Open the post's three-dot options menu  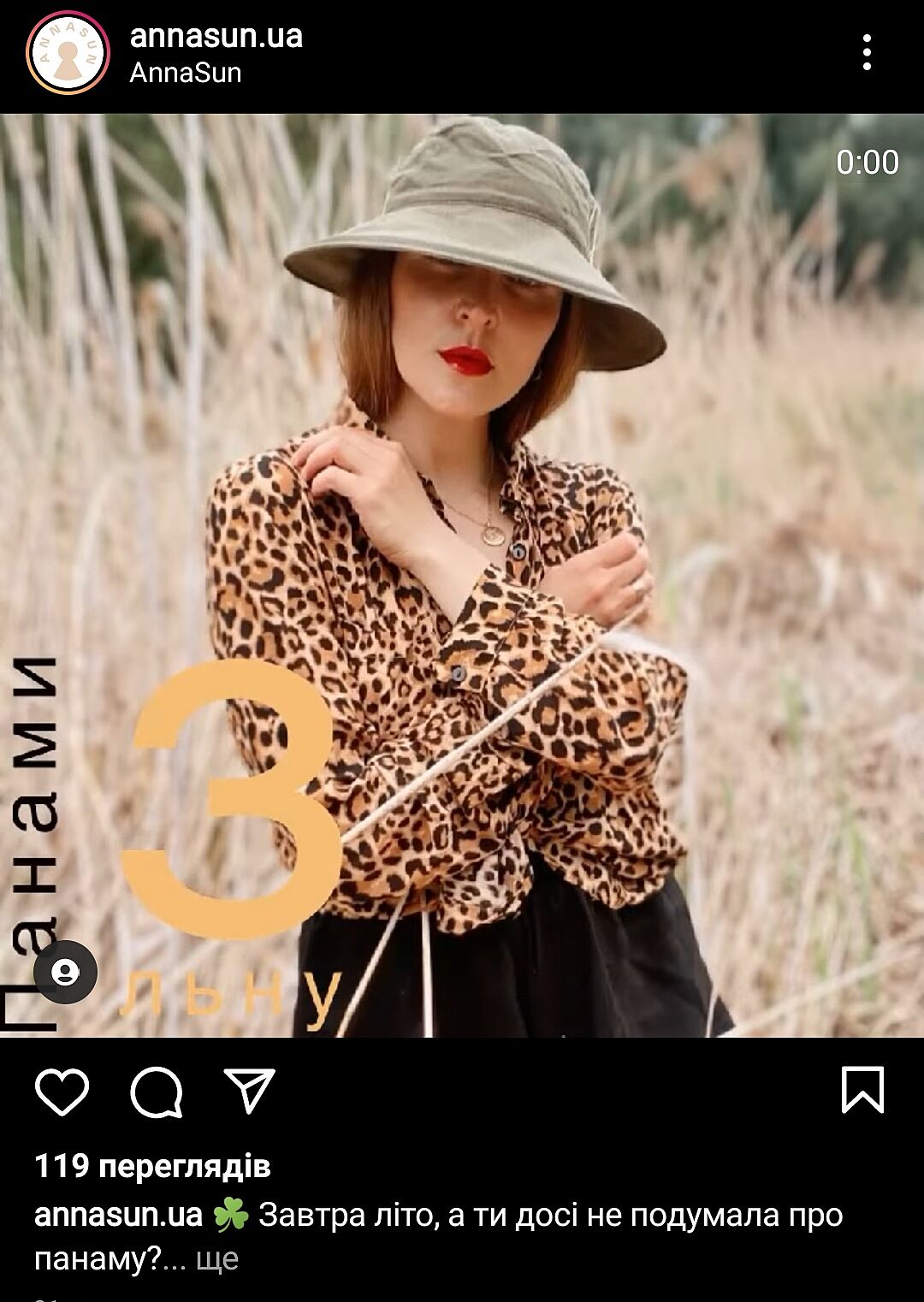(867, 53)
